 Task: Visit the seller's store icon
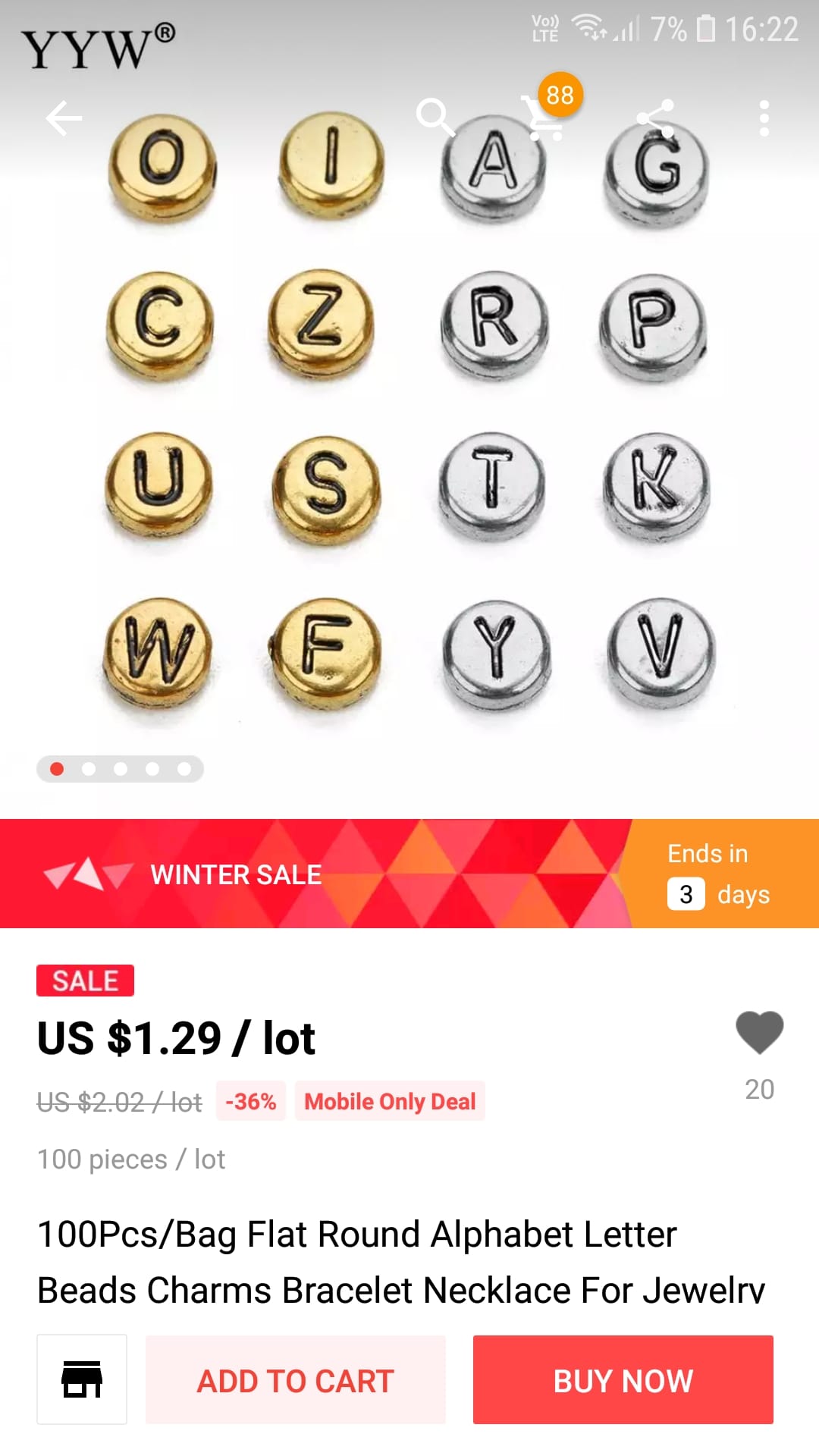coord(82,1379)
